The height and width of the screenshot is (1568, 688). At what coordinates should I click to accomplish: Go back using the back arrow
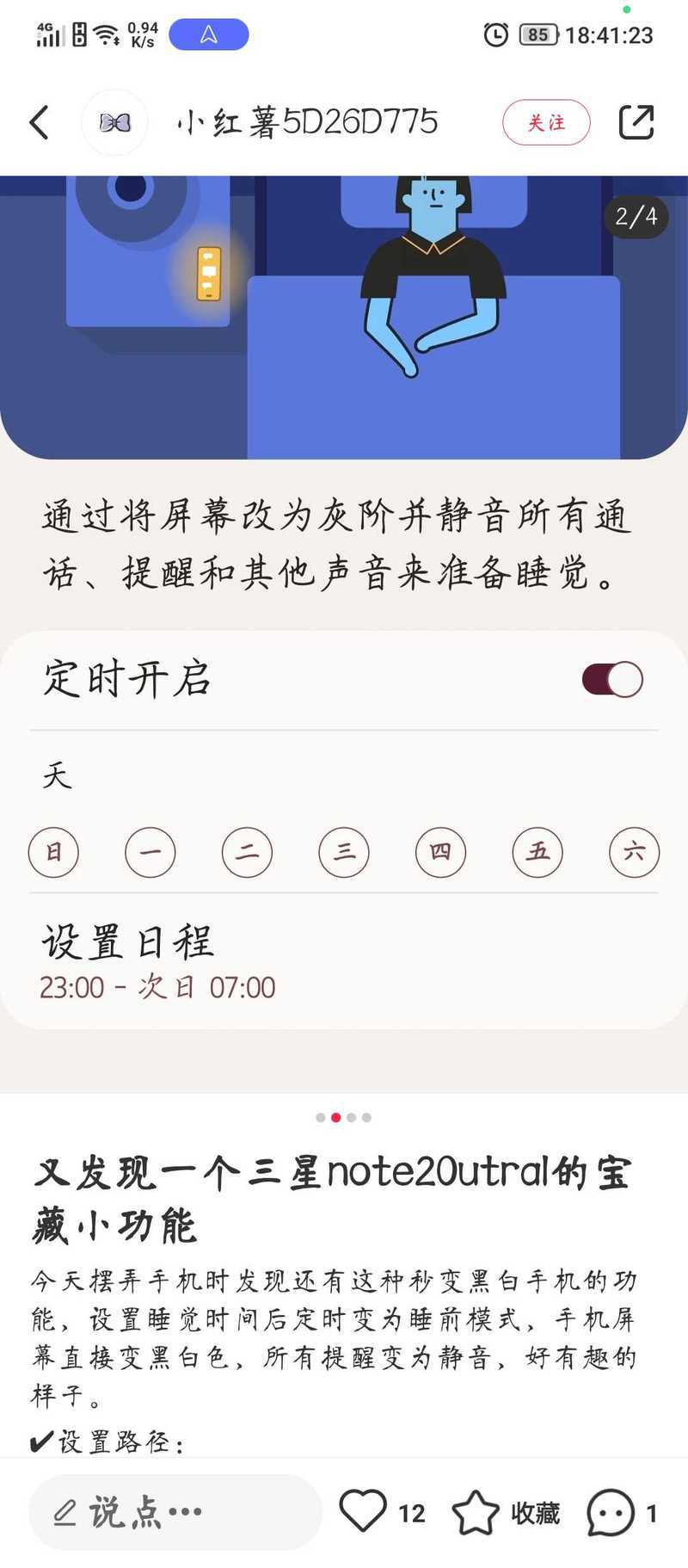[39, 122]
